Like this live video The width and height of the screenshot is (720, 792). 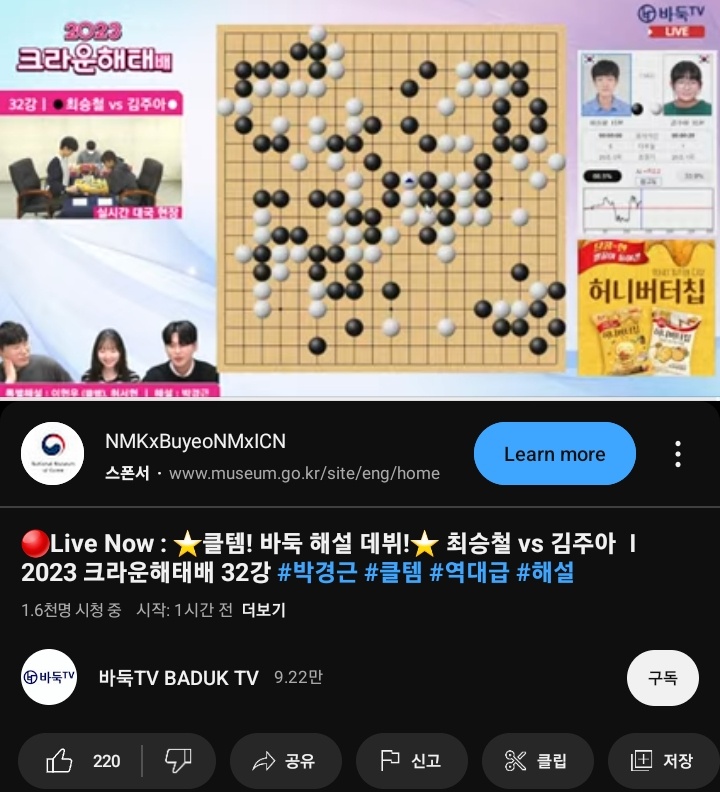coord(81,761)
